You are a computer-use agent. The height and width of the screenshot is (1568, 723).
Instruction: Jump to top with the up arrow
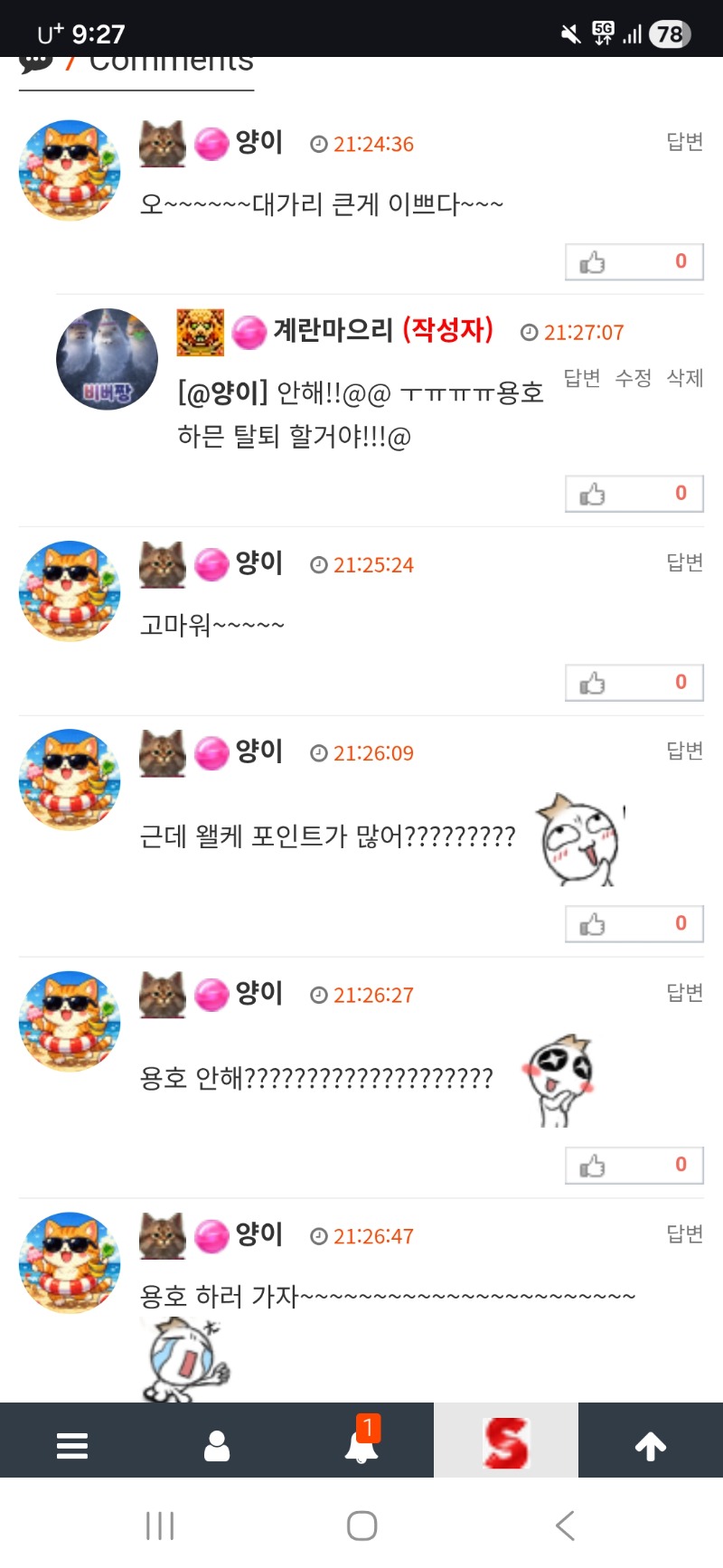tap(651, 1445)
